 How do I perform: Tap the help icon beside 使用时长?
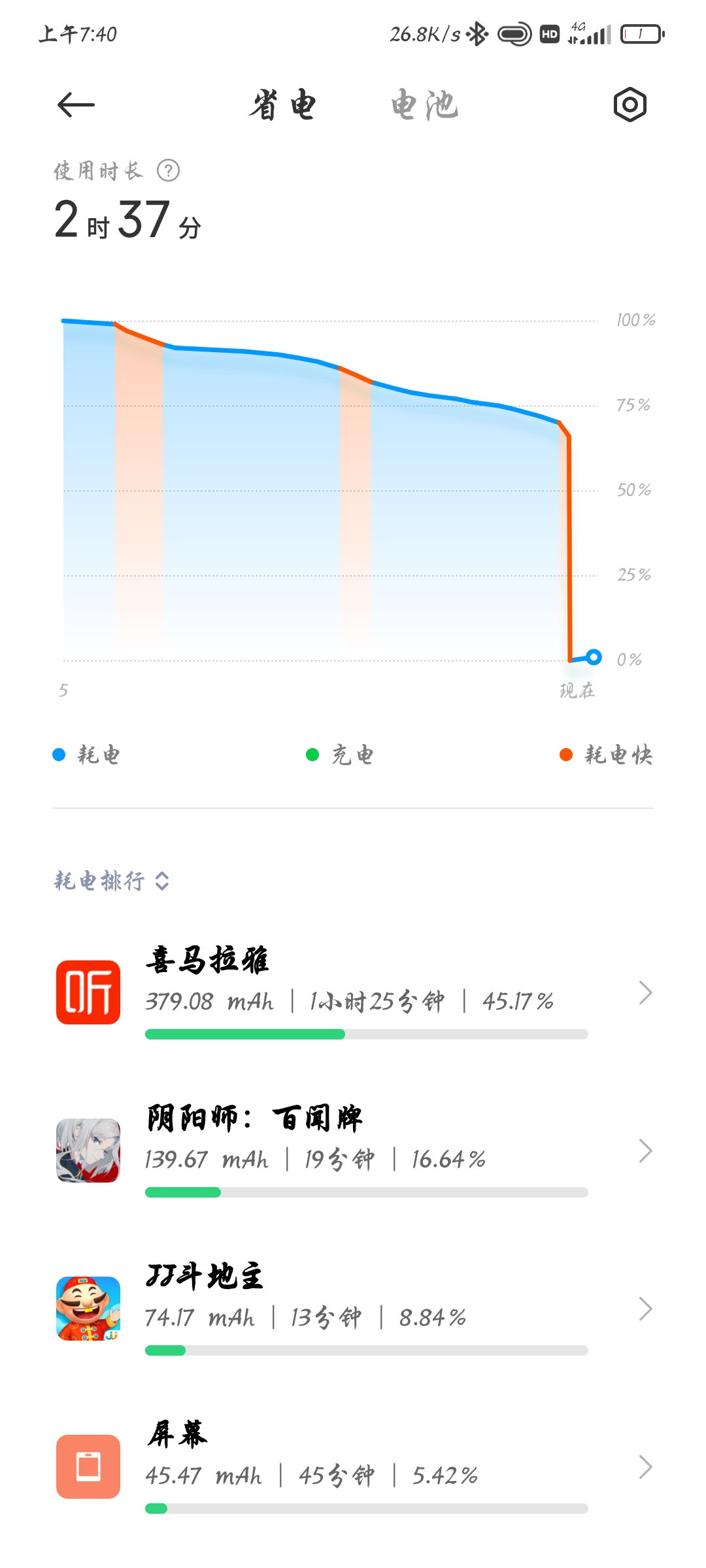coord(168,171)
